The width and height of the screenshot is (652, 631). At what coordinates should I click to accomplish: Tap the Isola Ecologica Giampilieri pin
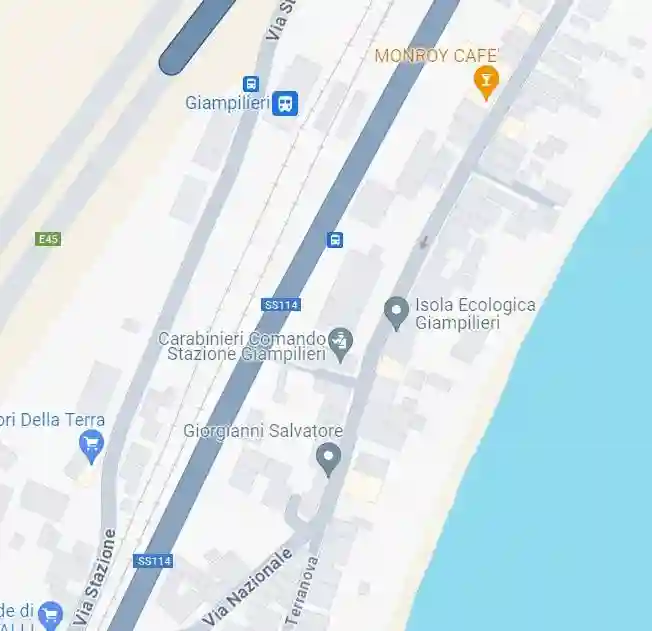[x=396, y=312]
